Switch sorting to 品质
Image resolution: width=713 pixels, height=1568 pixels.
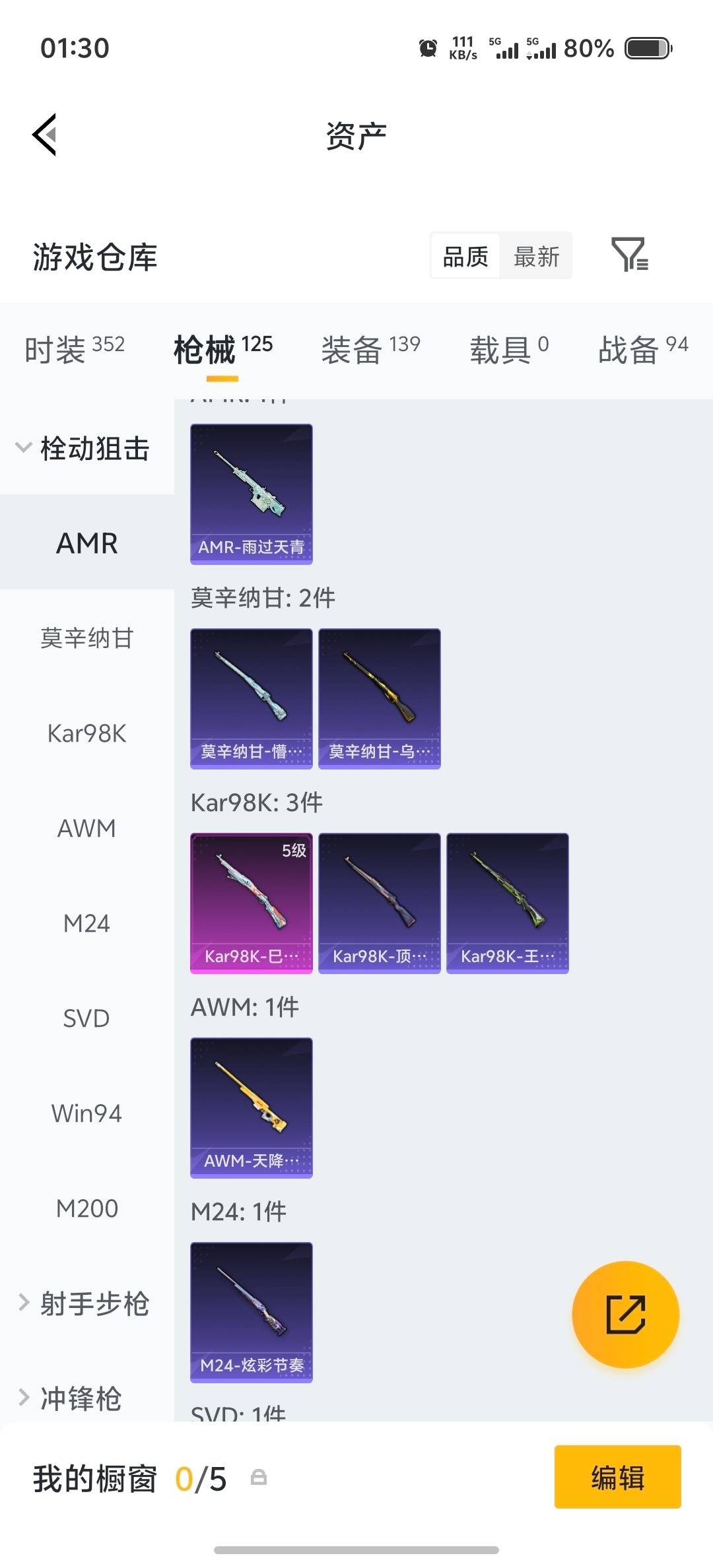pyautogui.click(x=465, y=256)
